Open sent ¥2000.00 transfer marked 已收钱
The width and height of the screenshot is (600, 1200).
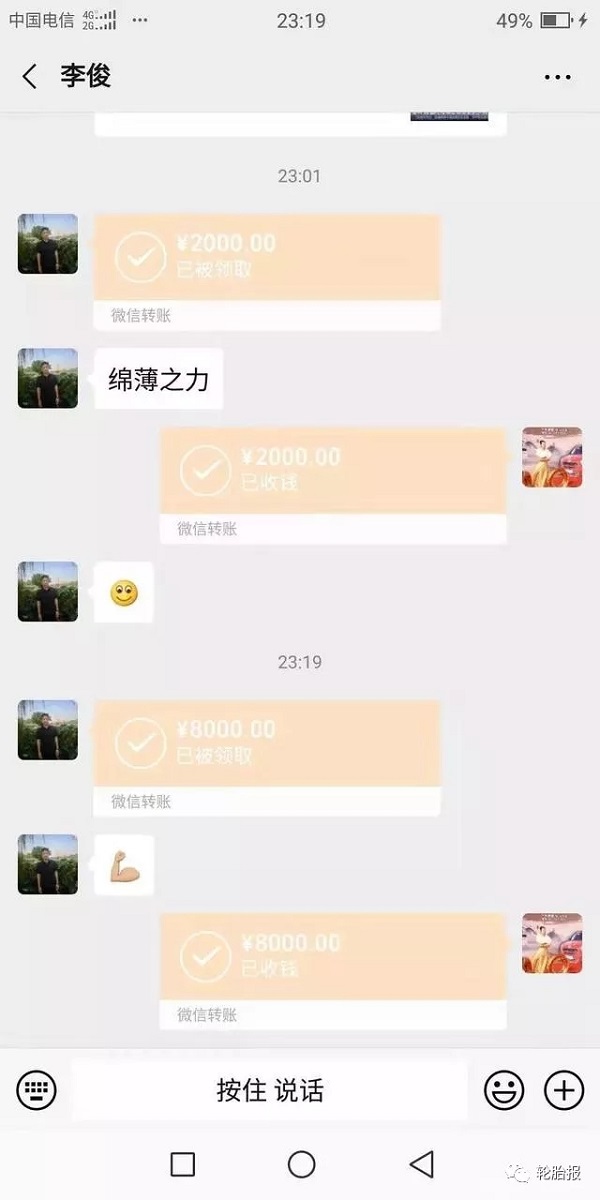pyautogui.click(x=333, y=472)
